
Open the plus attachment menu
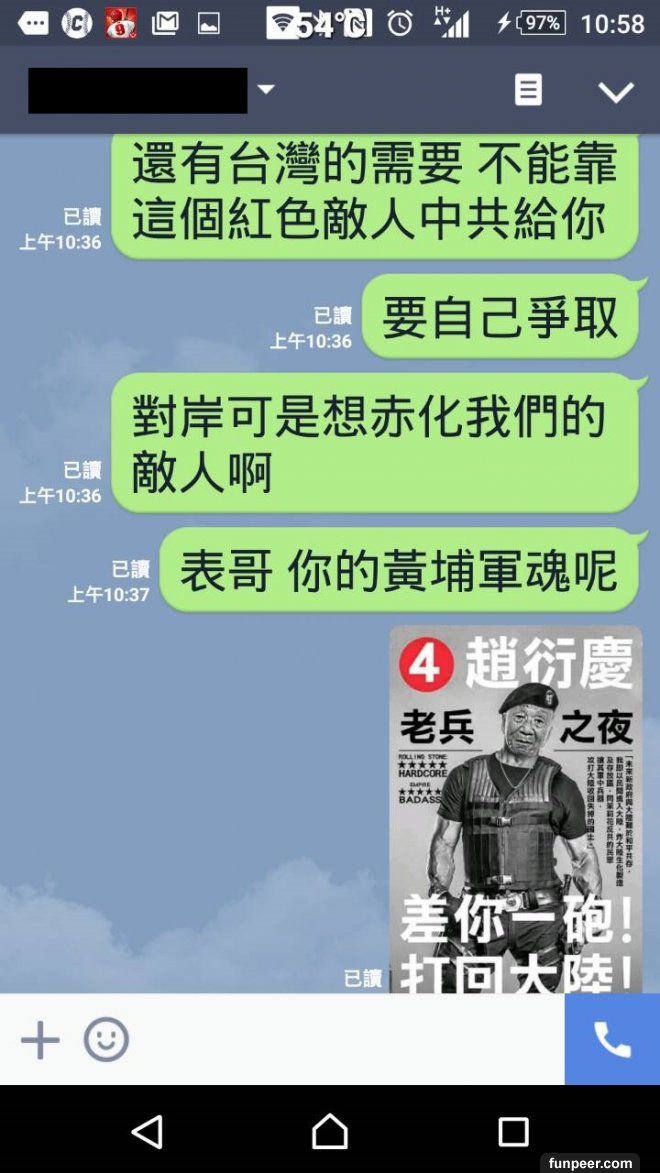(40, 1040)
